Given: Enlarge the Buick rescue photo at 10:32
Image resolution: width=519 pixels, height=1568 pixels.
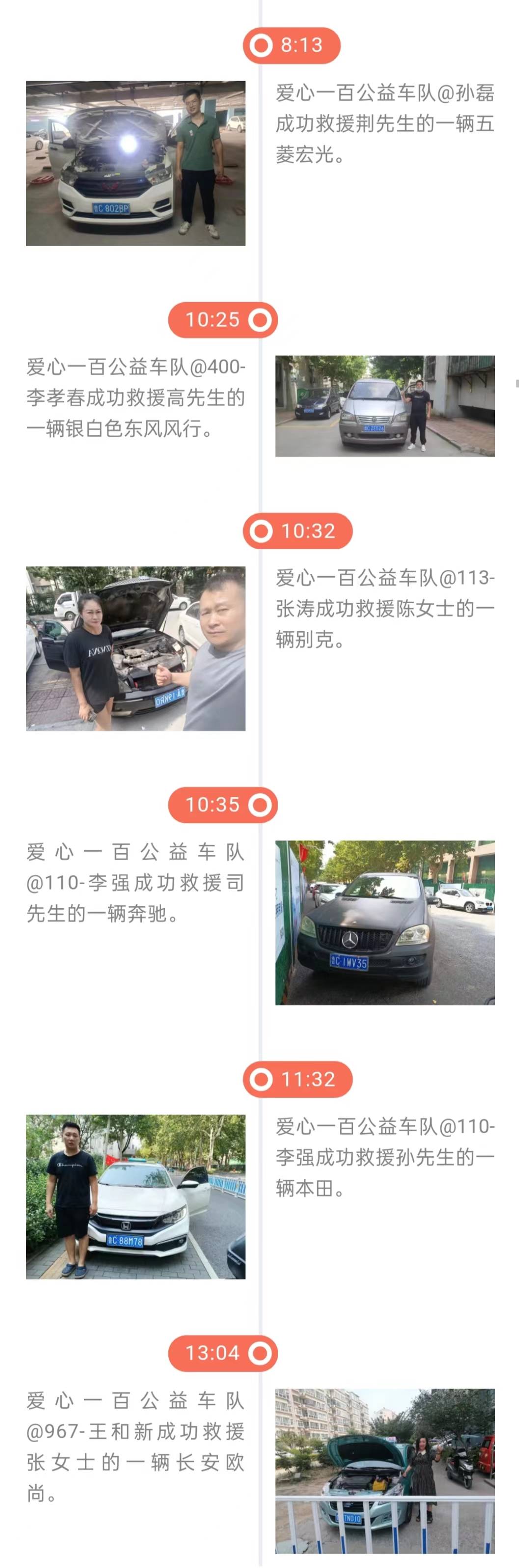Looking at the screenshot, I should coord(135,648).
